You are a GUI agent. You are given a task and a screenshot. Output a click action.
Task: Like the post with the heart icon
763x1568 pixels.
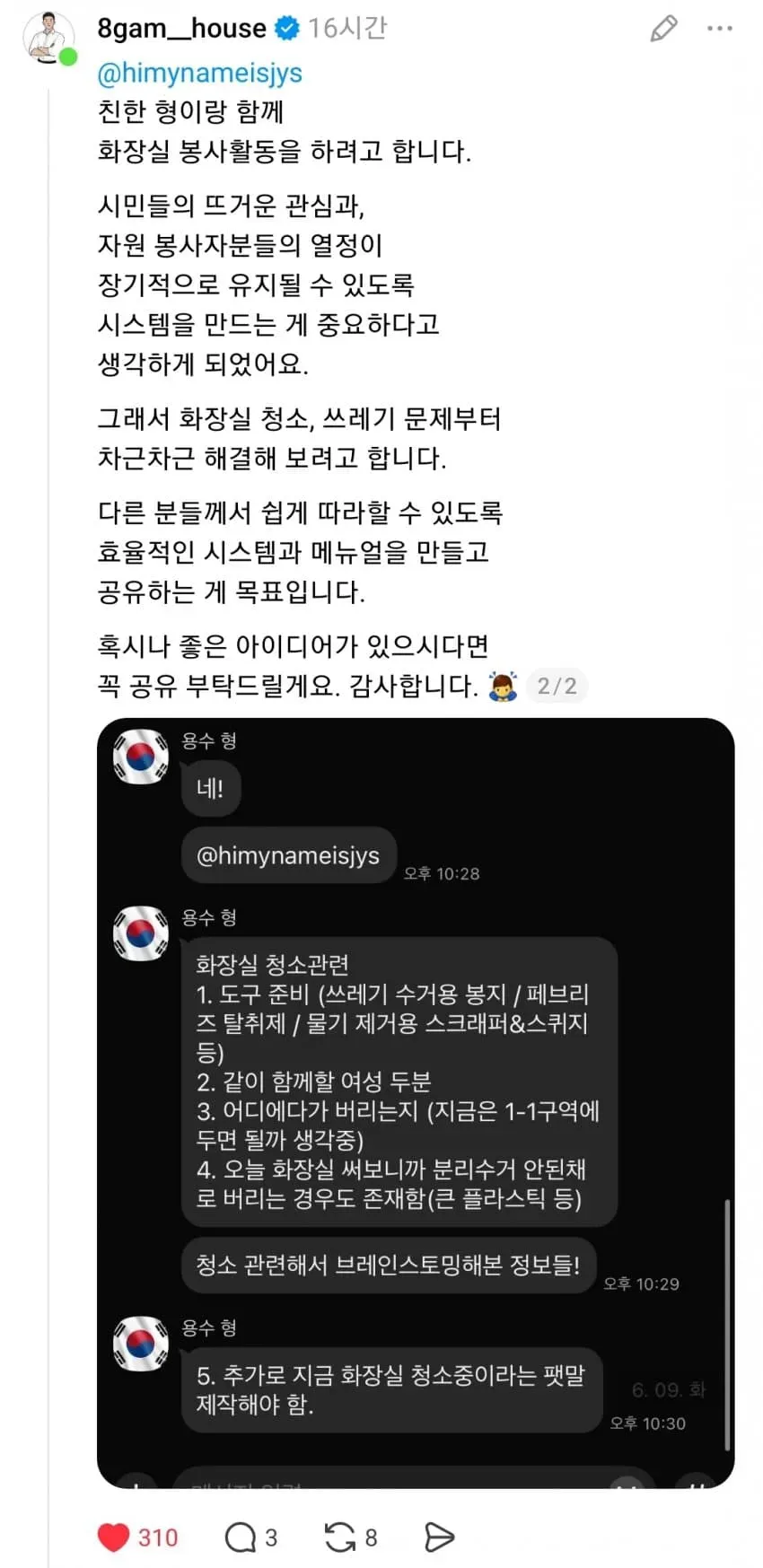click(x=114, y=1537)
